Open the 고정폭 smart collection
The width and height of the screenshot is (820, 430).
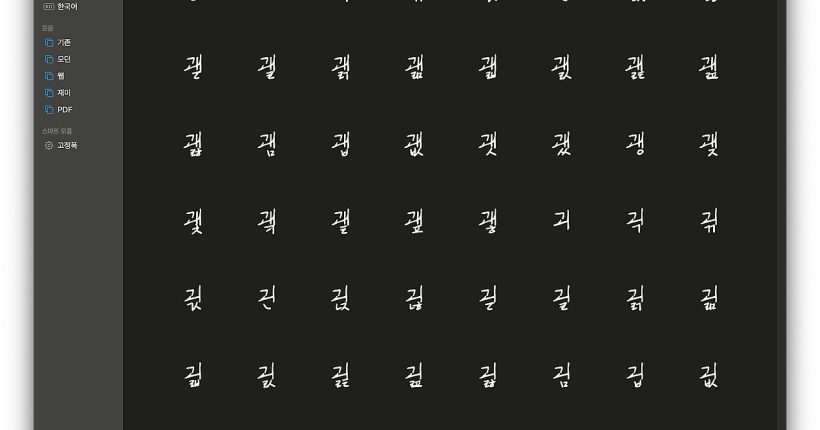click(x=67, y=145)
